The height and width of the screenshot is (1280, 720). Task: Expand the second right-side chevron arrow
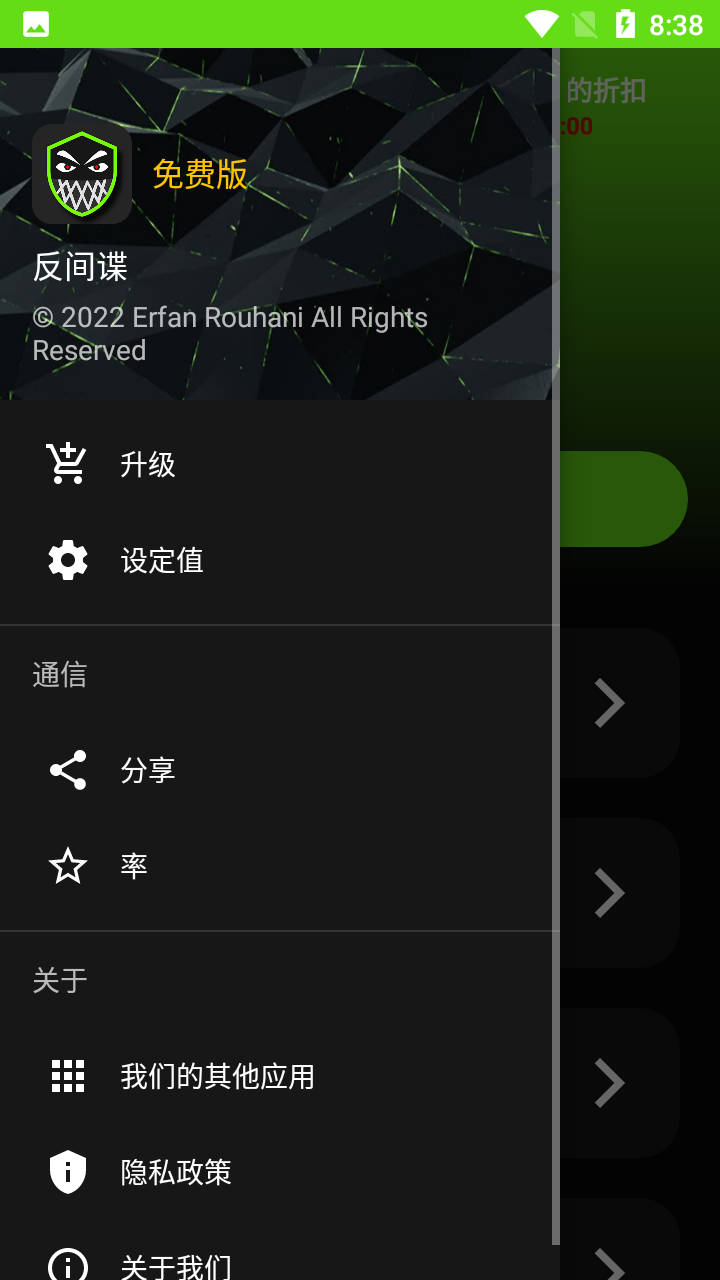pyautogui.click(x=610, y=893)
